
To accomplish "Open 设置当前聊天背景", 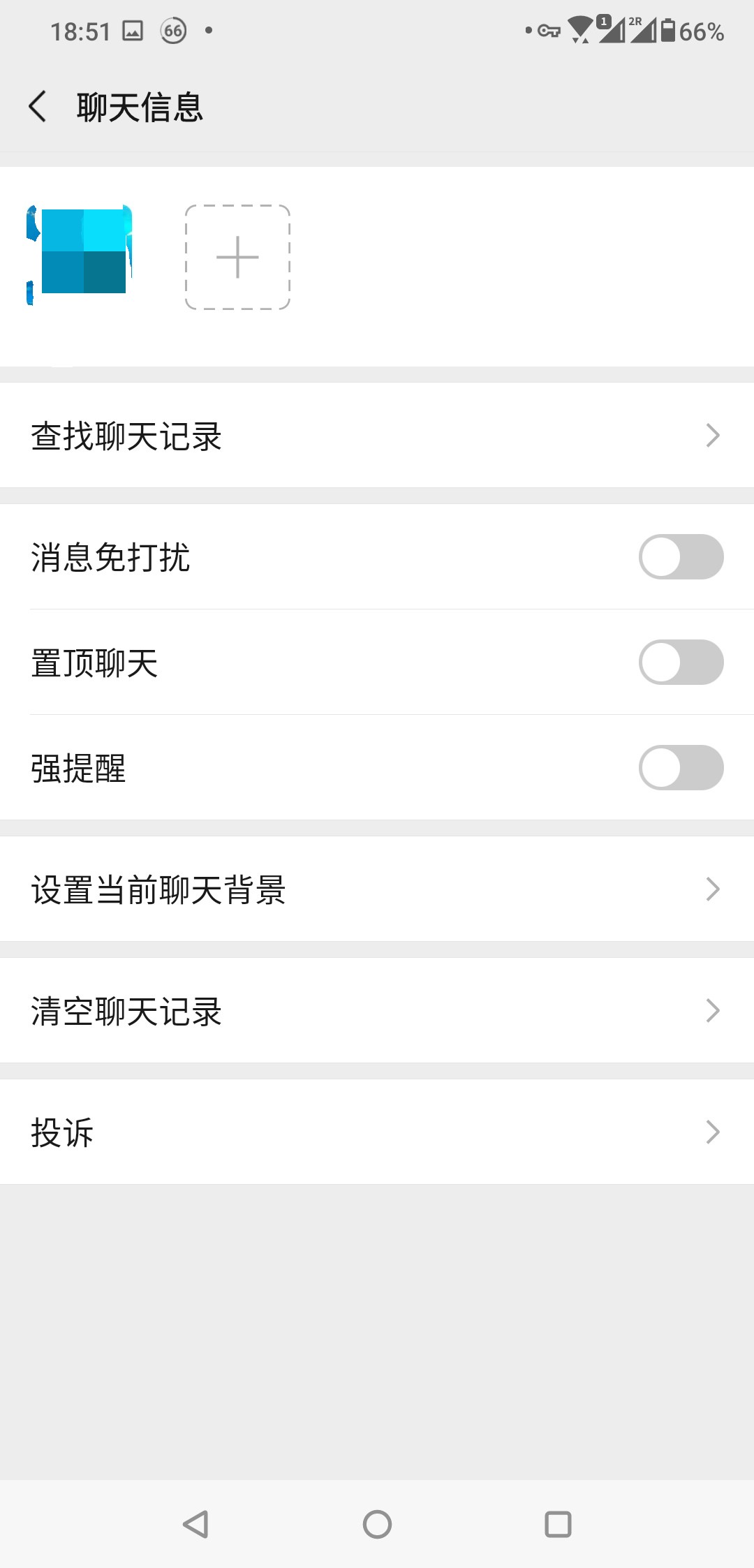I will [x=377, y=889].
